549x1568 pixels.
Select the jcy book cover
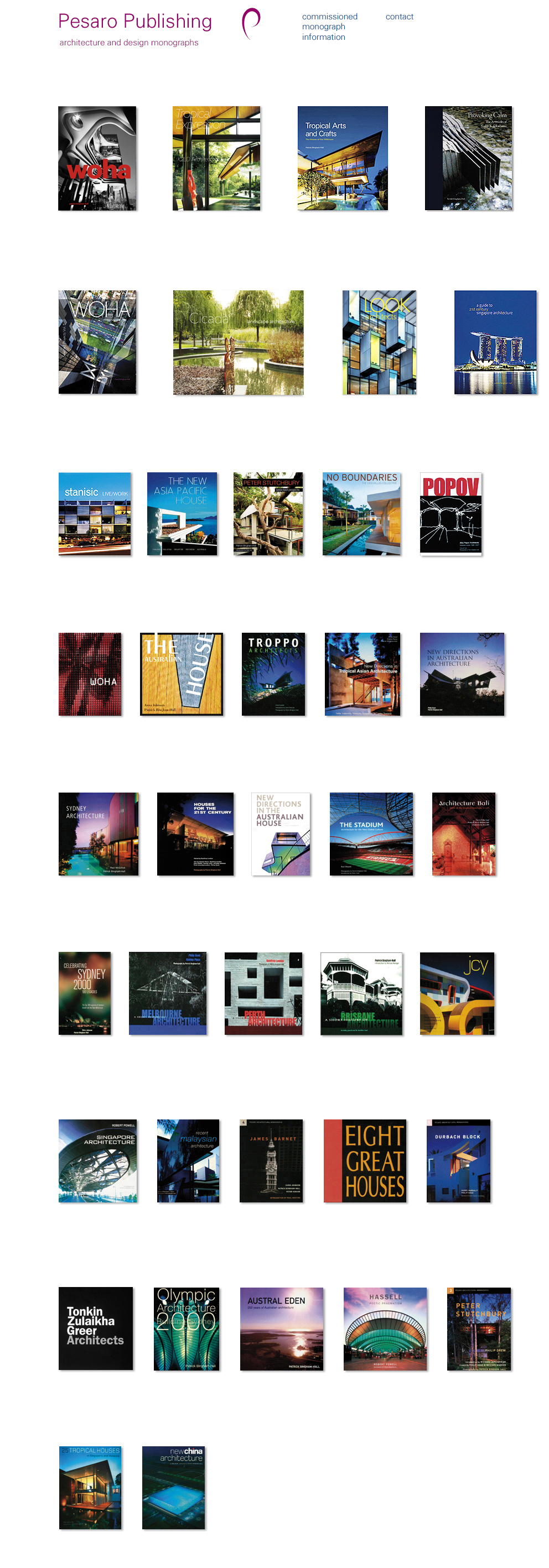click(x=457, y=993)
